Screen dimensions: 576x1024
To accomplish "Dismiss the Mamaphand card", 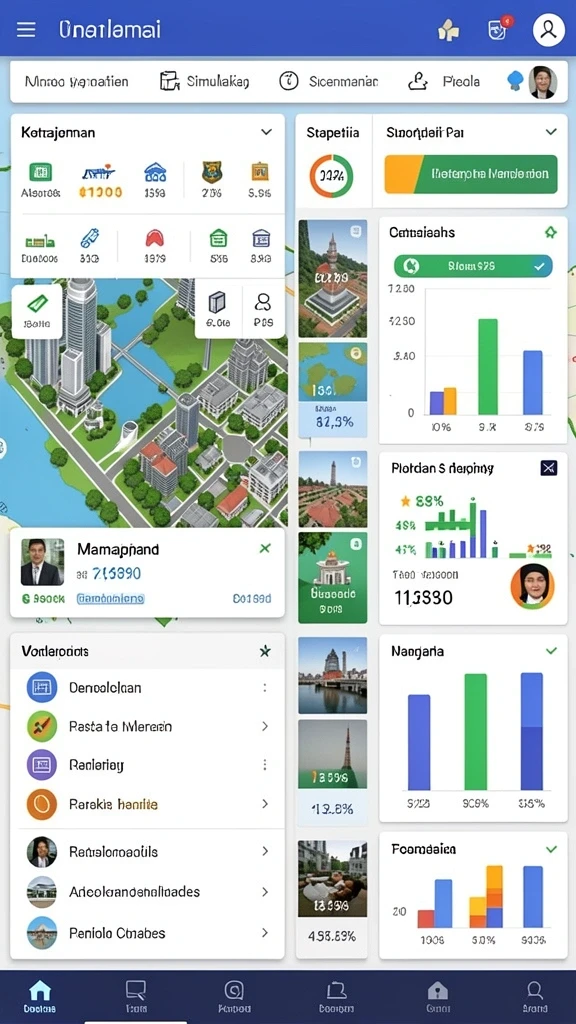I will (x=265, y=549).
